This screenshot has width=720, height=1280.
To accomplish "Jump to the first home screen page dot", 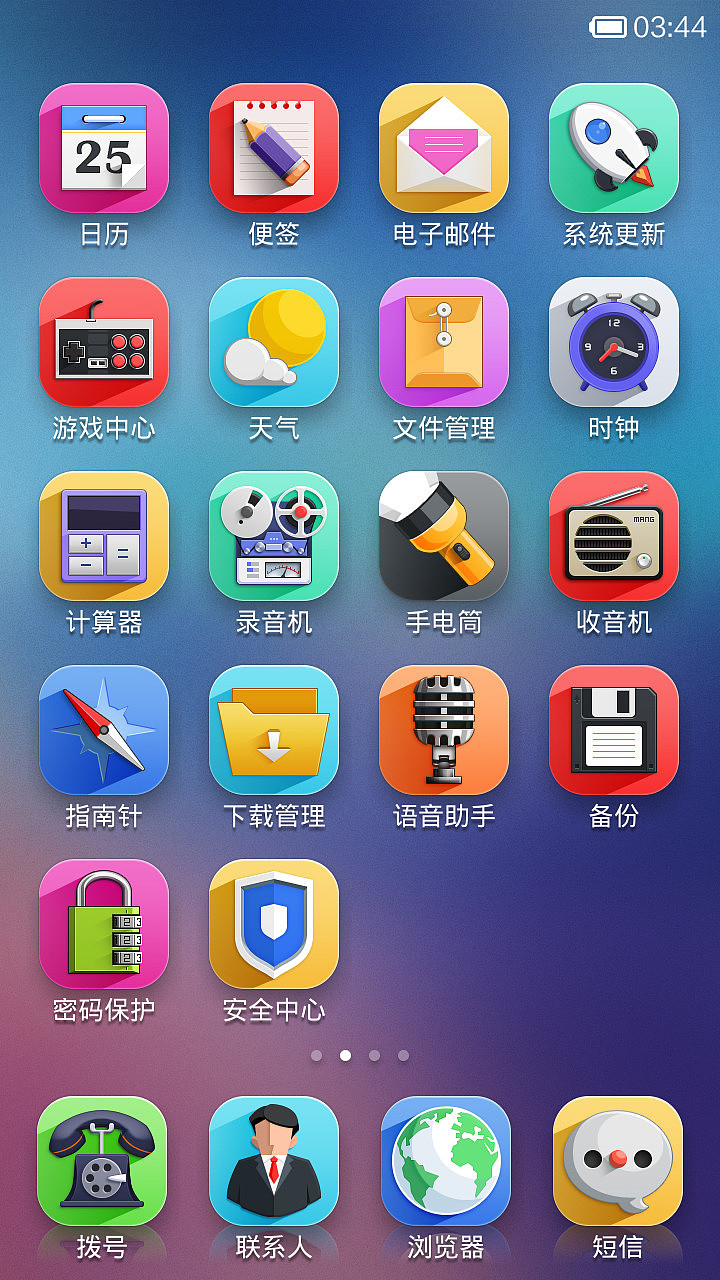I will tap(315, 1055).
